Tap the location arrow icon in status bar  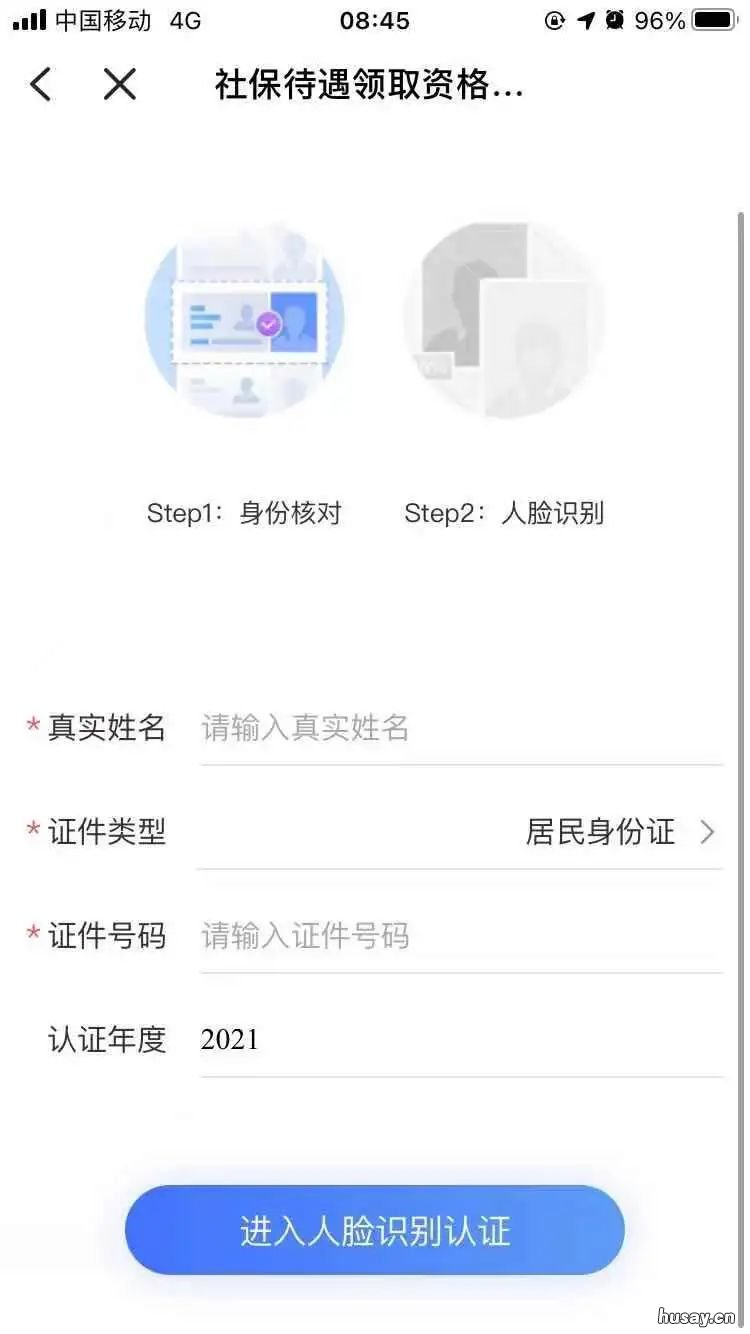(584, 20)
